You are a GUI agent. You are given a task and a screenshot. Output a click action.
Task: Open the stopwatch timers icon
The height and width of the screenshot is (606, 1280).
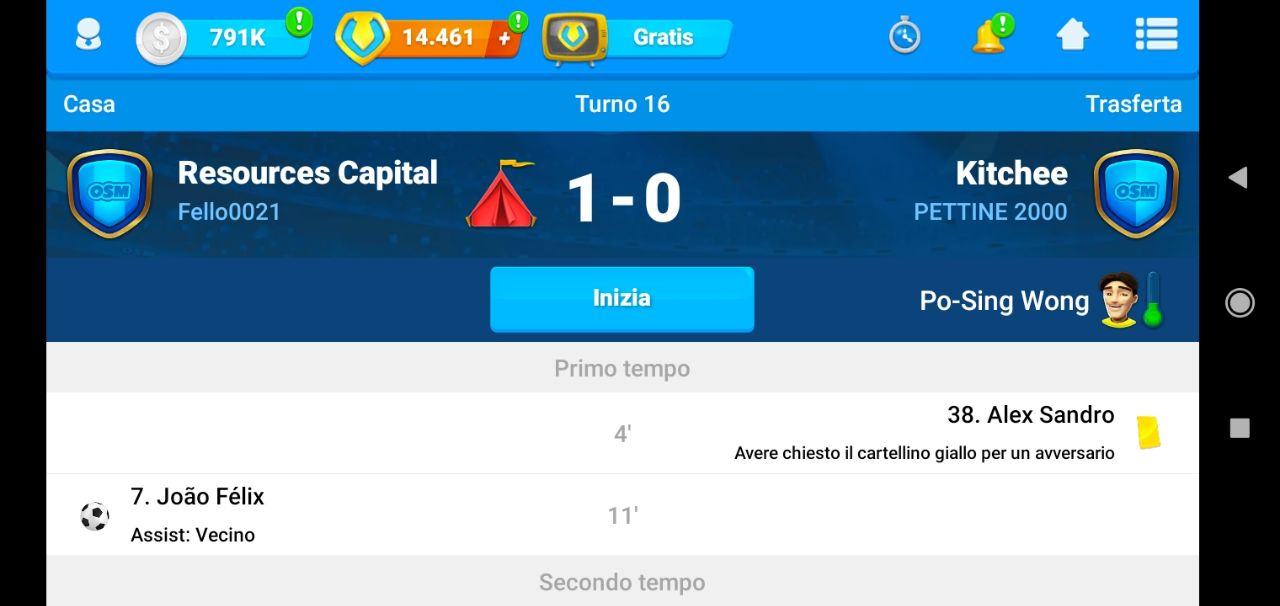(904, 37)
